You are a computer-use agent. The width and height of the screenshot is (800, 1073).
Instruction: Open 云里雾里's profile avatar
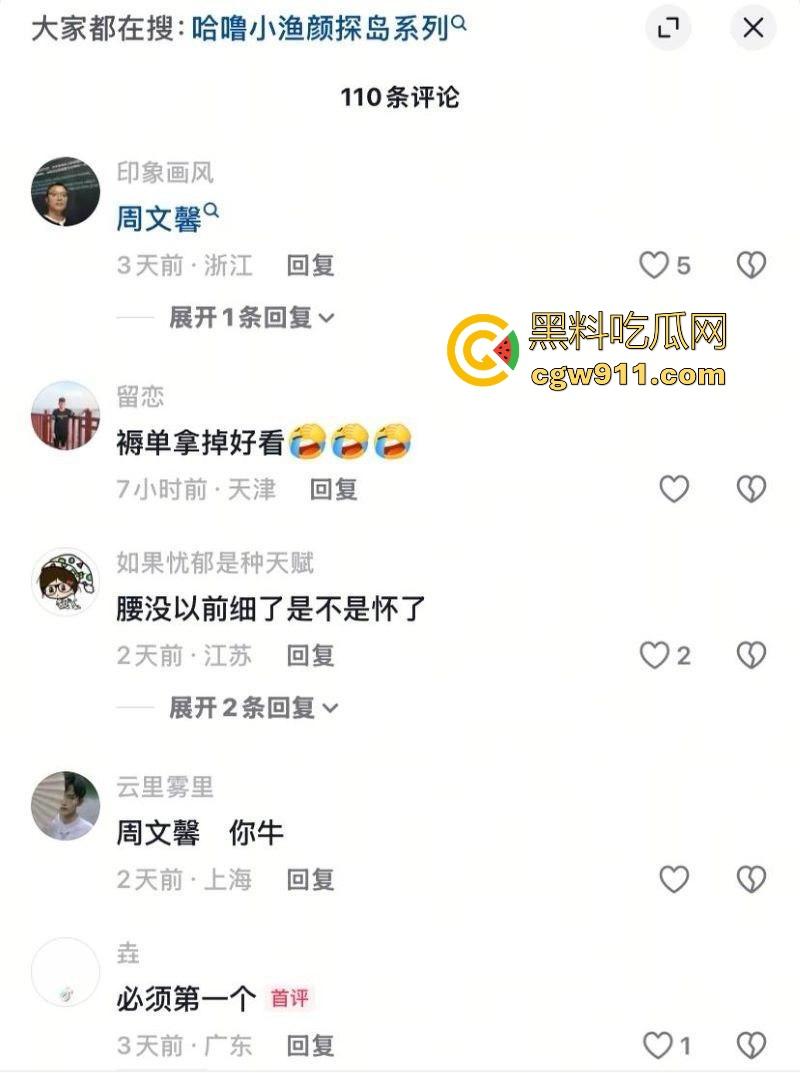[x=66, y=806]
